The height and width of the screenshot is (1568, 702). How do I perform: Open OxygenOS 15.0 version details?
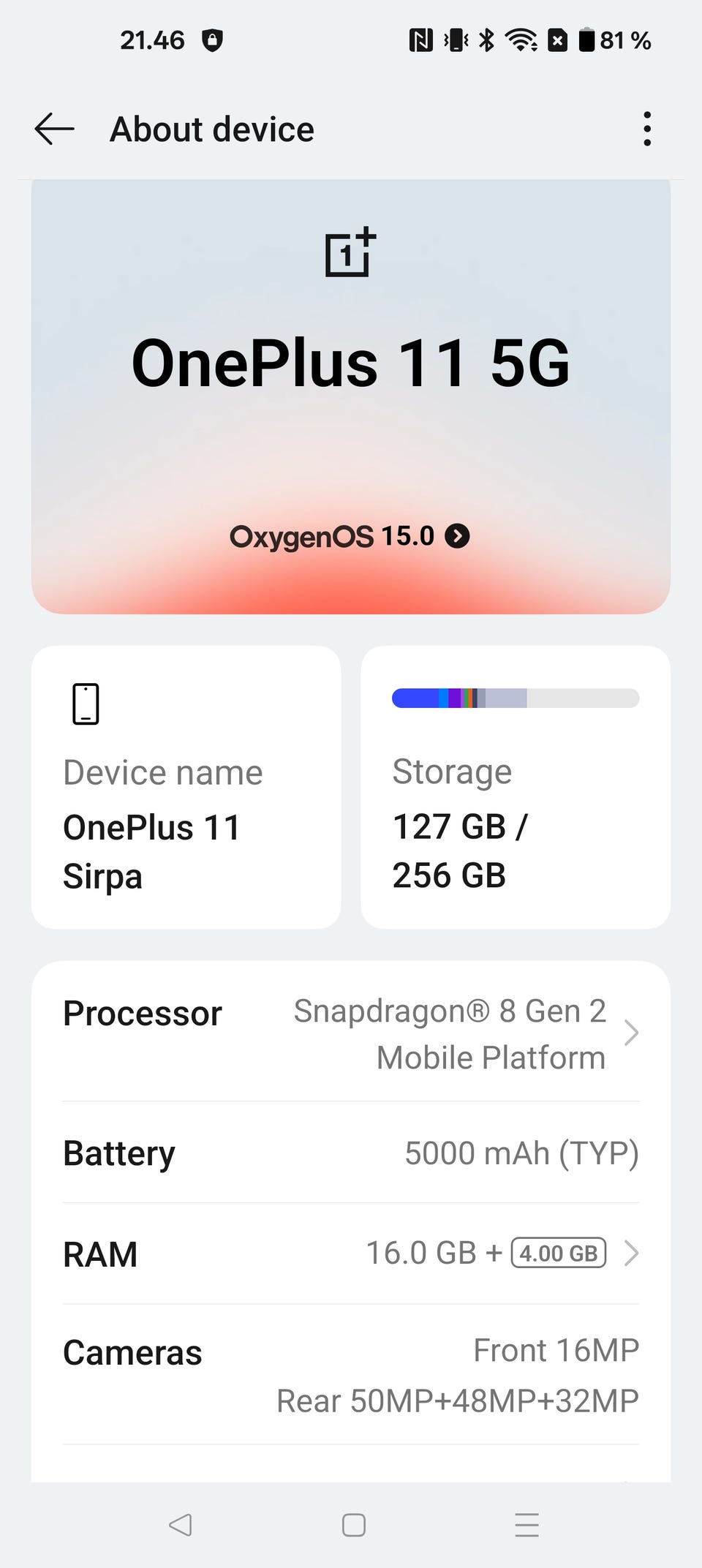pos(350,537)
